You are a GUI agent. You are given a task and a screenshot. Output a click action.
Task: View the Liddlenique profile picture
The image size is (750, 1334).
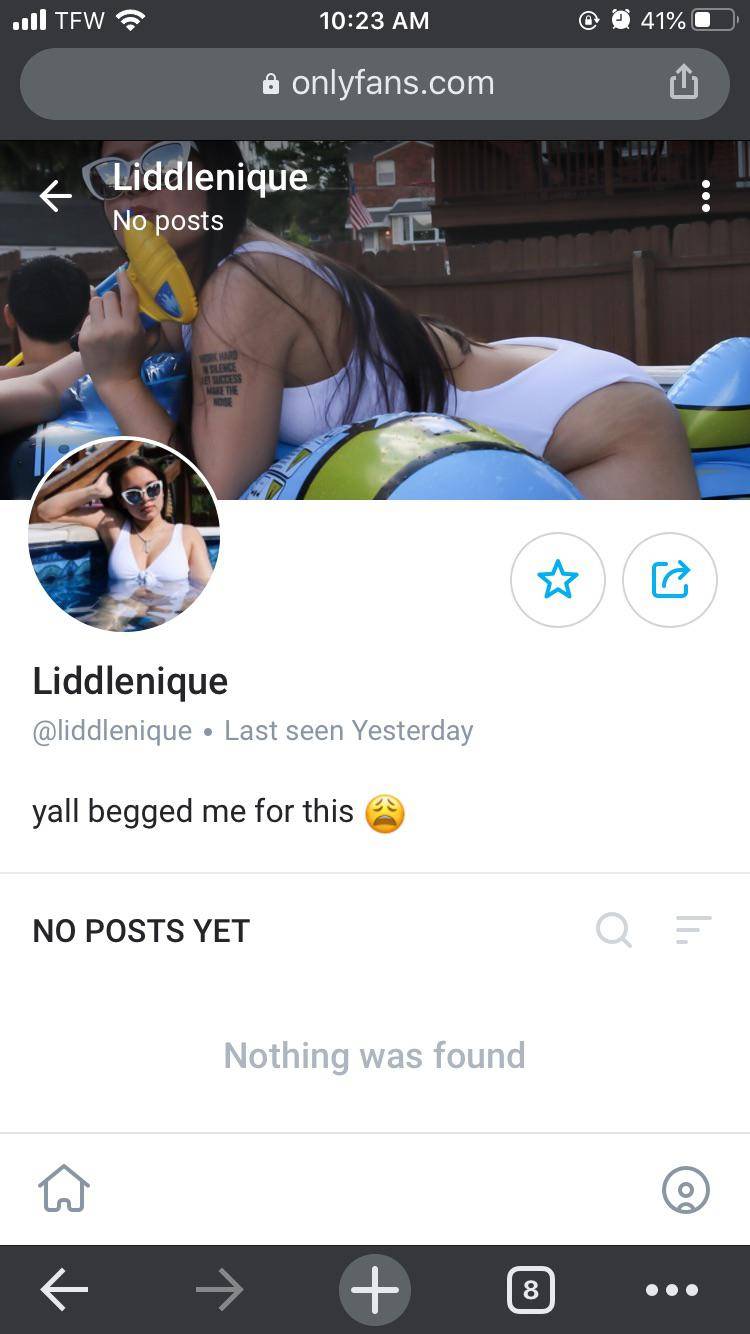tap(124, 536)
